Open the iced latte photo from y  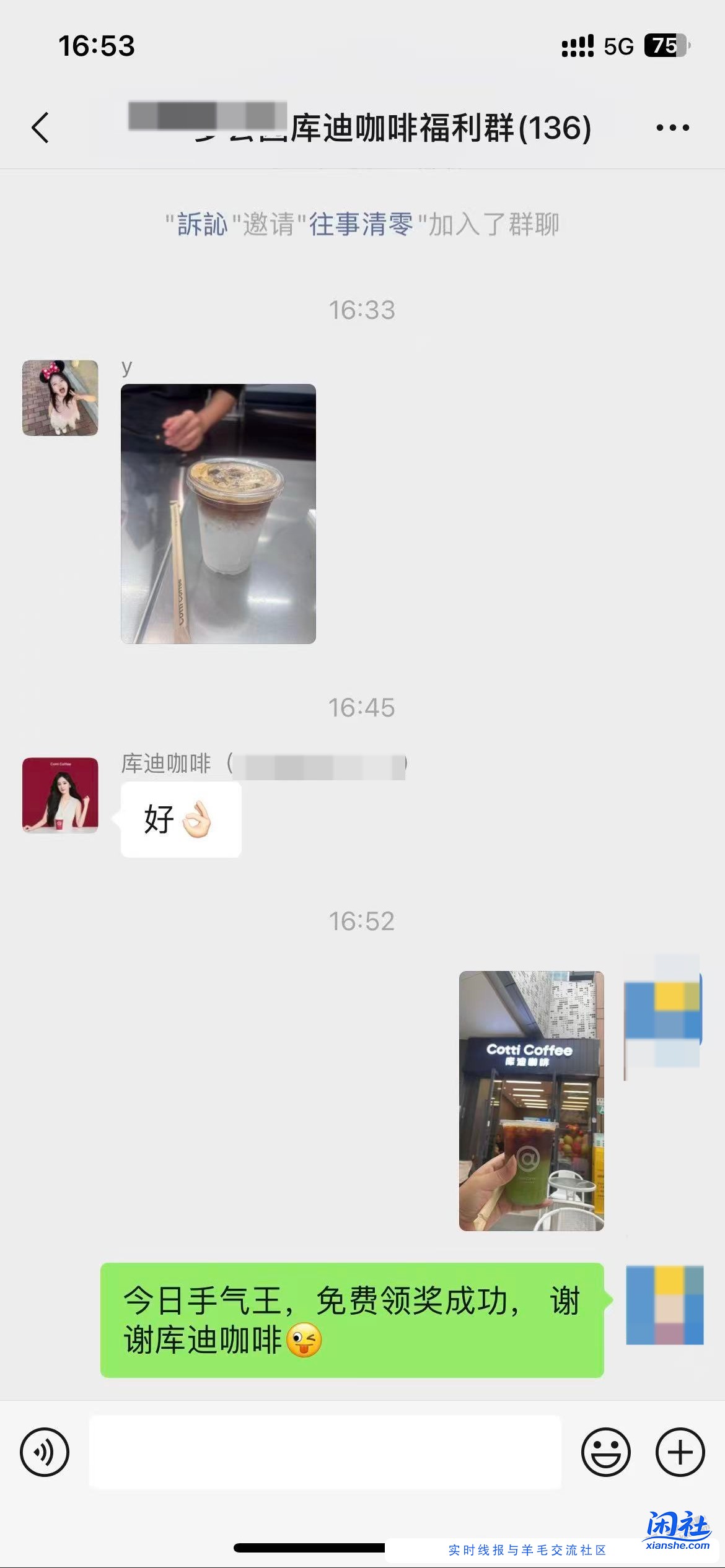point(218,513)
